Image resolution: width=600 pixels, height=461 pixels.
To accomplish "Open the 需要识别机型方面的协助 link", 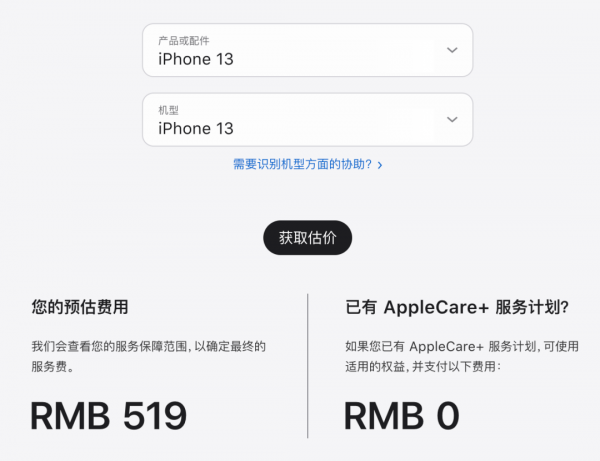I will point(307,164).
